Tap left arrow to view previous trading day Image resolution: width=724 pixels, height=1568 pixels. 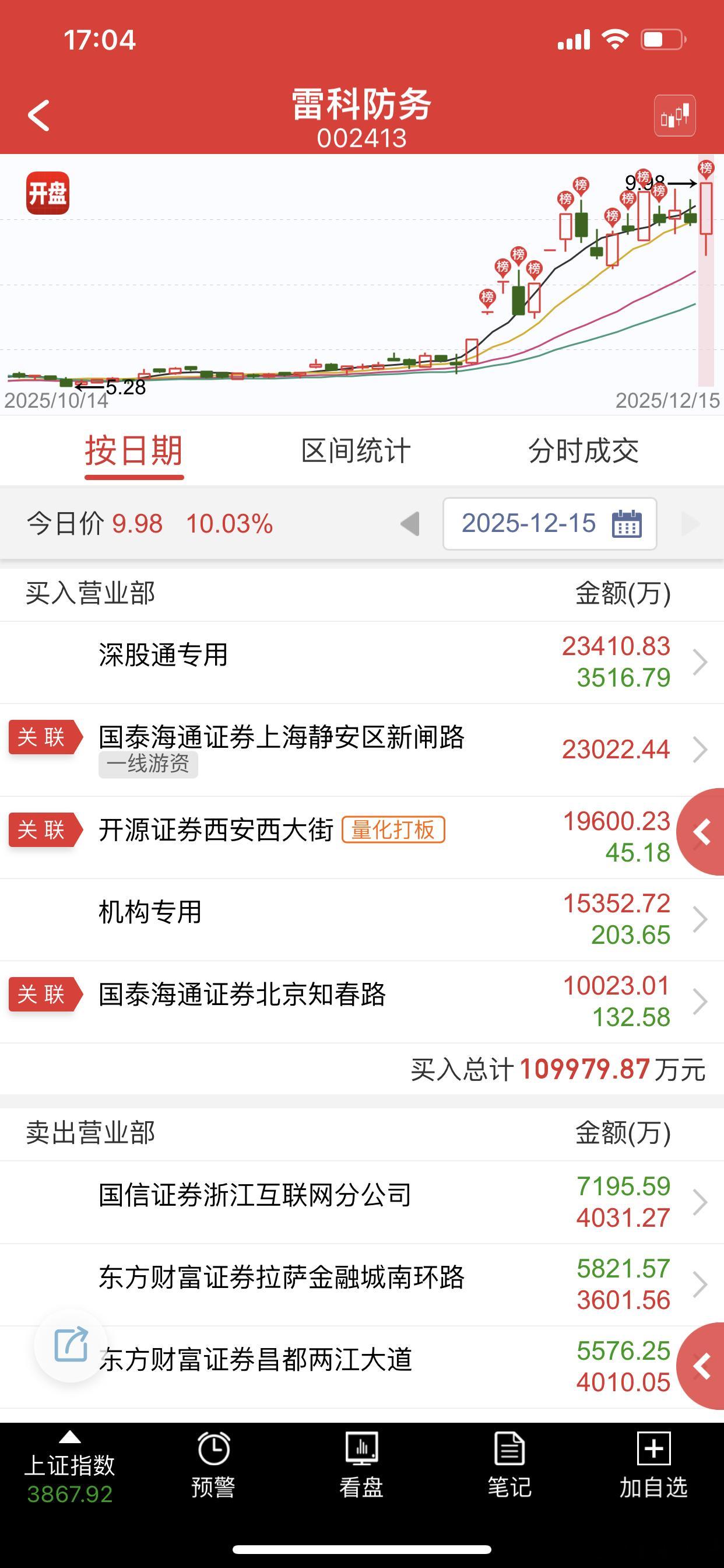410,524
